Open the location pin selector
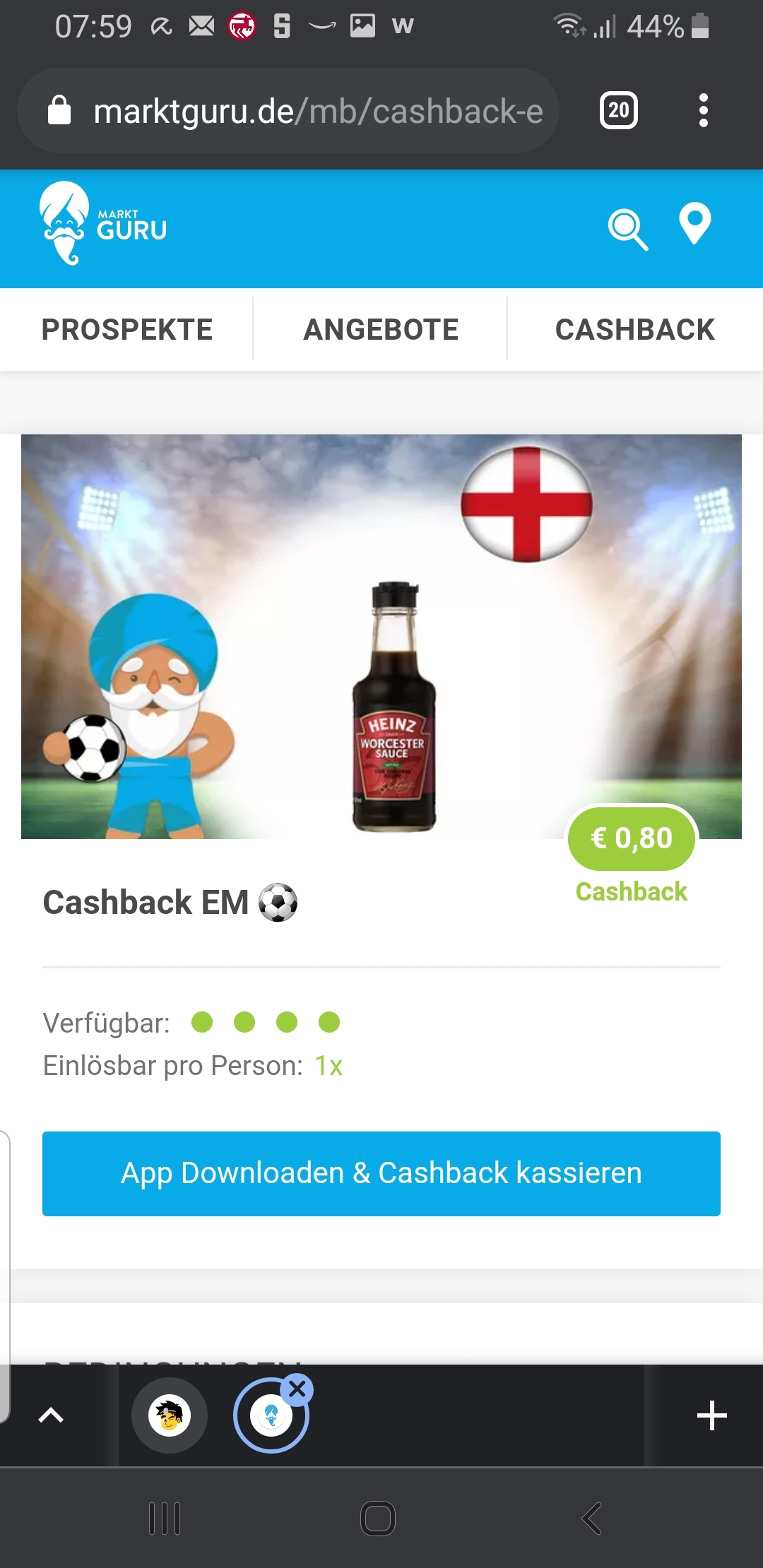The image size is (763, 1568). click(x=695, y=224)
